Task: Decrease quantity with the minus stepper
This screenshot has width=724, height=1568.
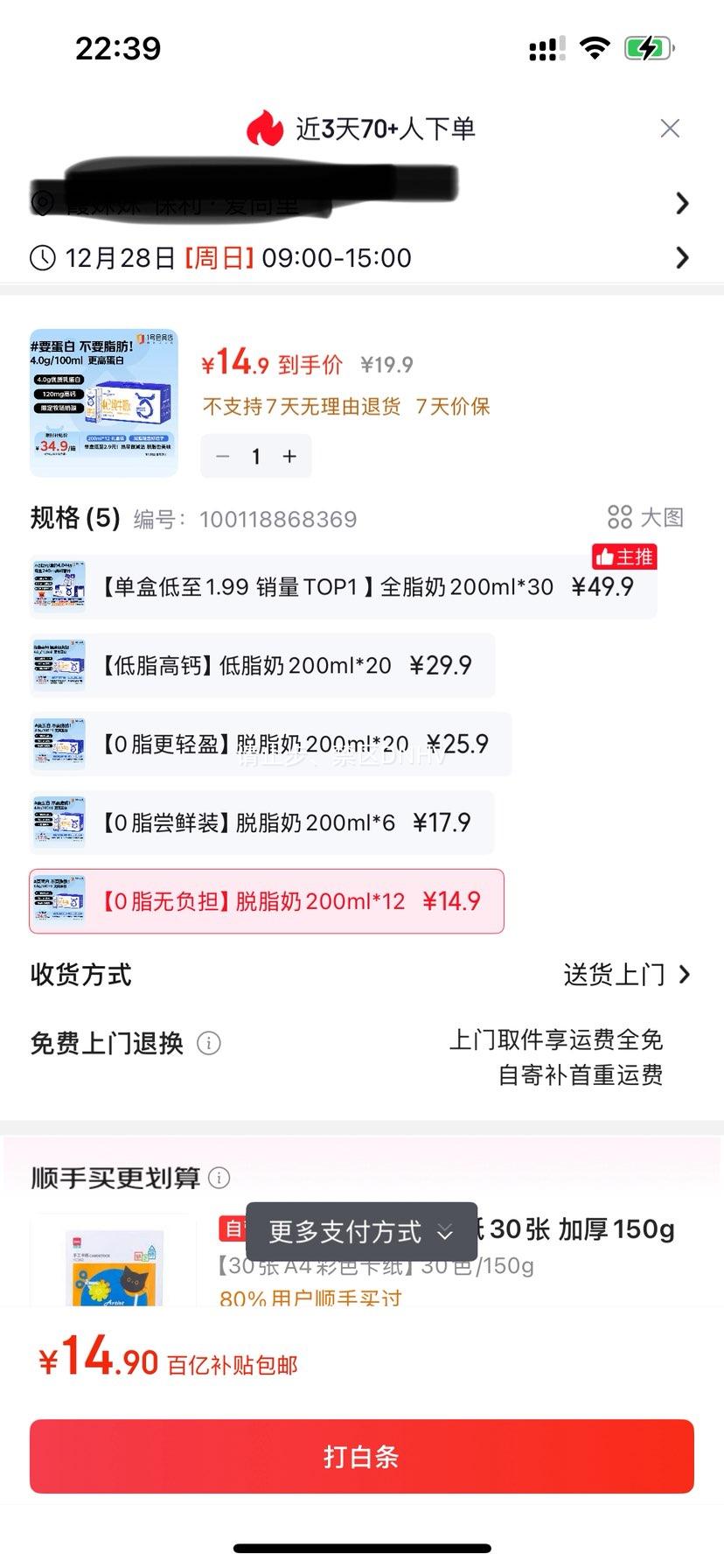Action: pyautogui.click(x=222, y=456)
